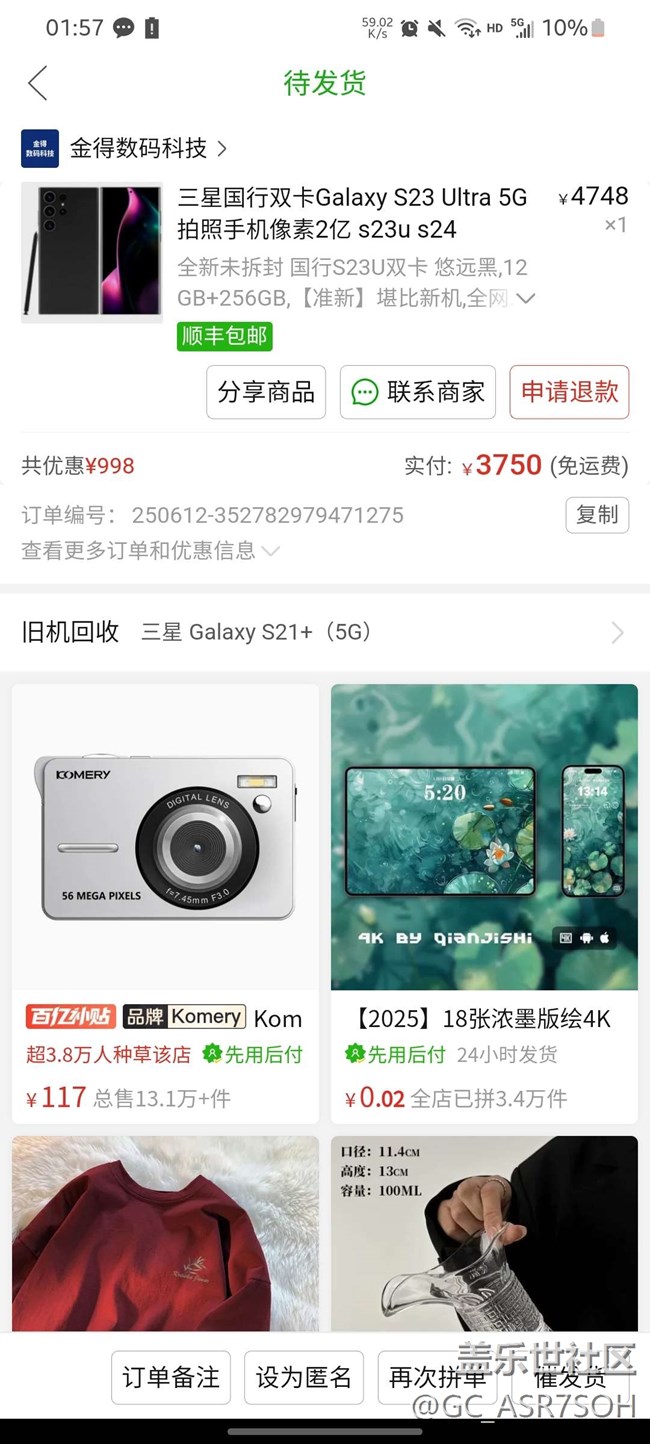The height and width of the screenshot is (1444, 650).
Task: Tap 设为匿名 to make order anonymous
Action: pos(304,1378)
